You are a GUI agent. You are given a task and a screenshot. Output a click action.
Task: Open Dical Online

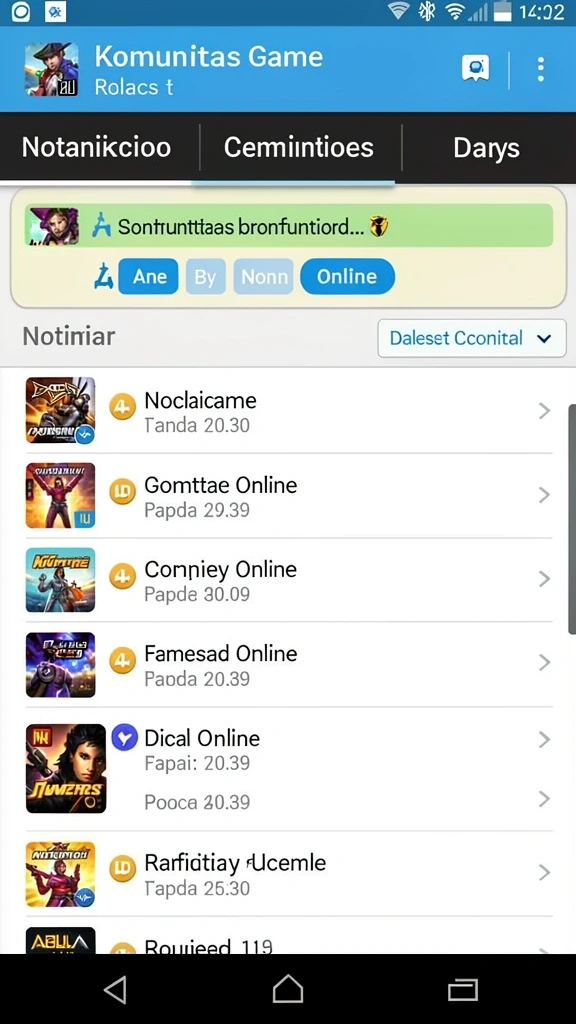pyautogui.click(x=289, y=750)
